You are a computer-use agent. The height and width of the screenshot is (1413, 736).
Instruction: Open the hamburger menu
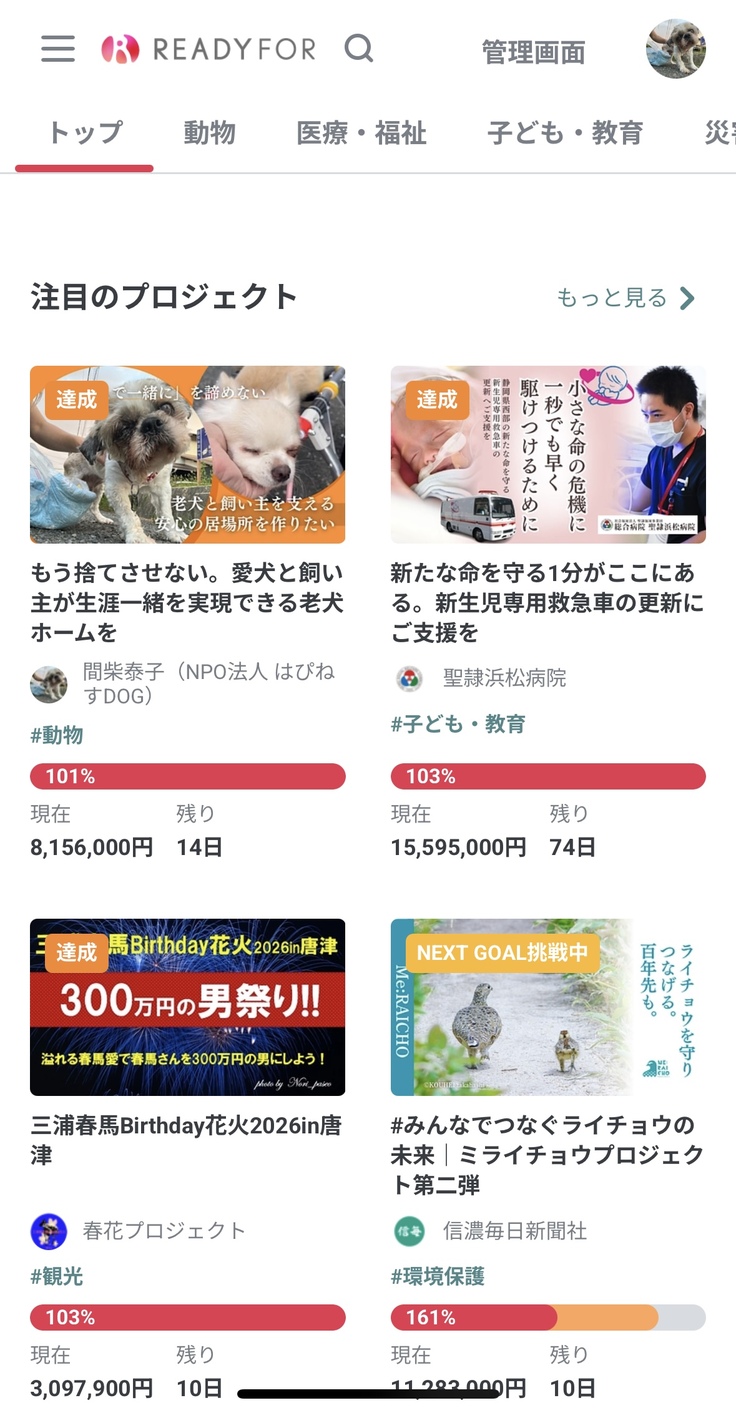point(58,49)
